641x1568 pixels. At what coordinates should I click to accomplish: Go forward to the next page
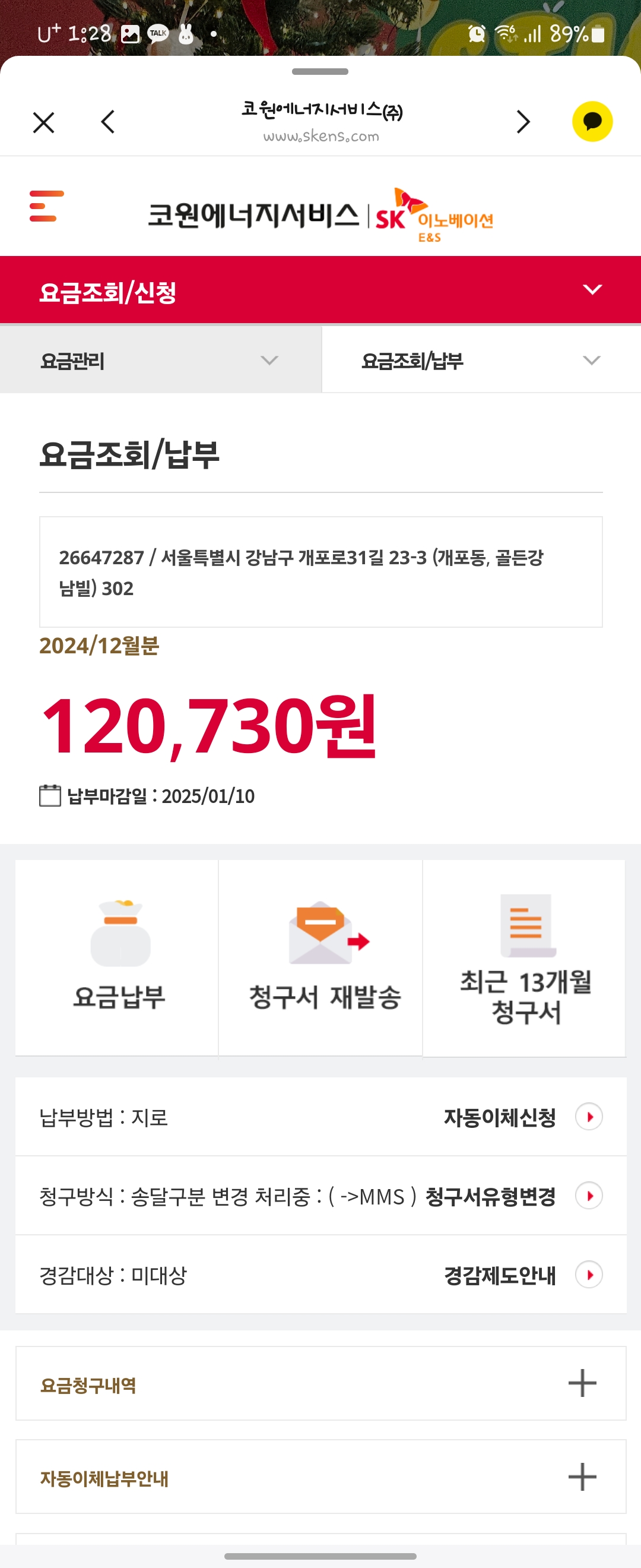522,122
